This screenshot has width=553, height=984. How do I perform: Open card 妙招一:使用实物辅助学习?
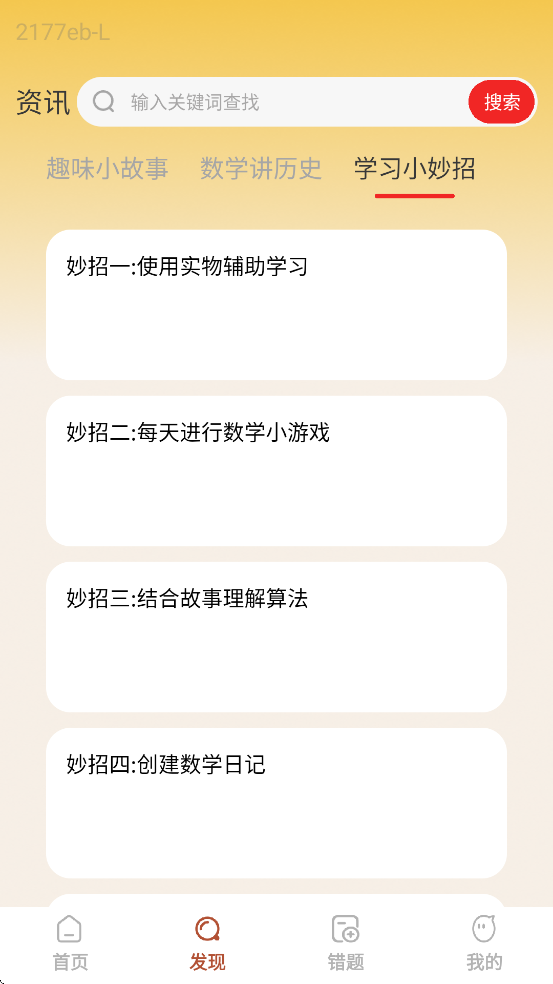point(276,305)
